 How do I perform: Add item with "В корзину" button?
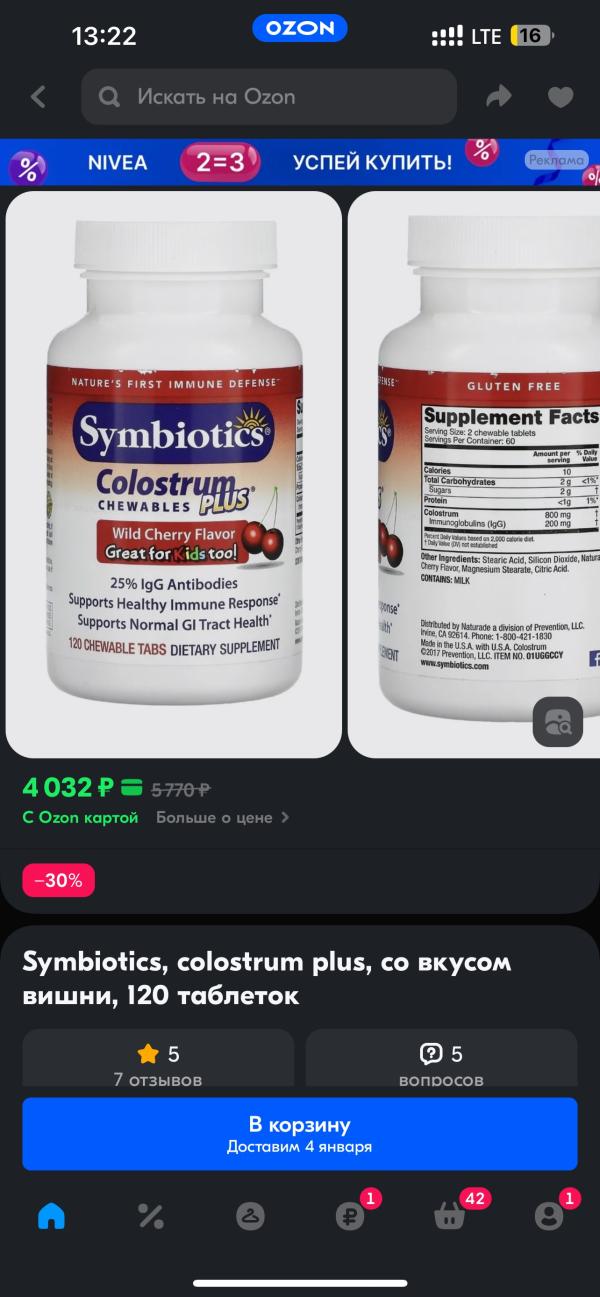click(x=300, y=1134)
